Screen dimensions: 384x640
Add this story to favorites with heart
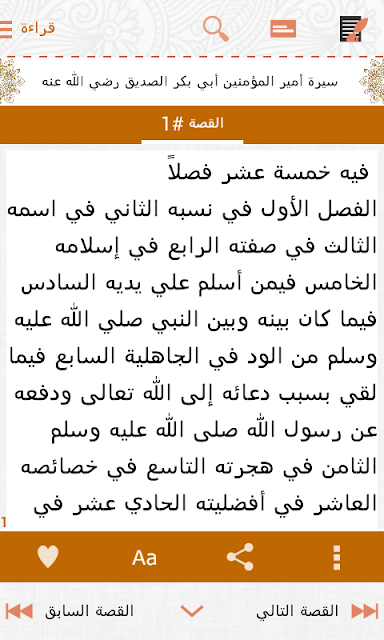[48, 557]
